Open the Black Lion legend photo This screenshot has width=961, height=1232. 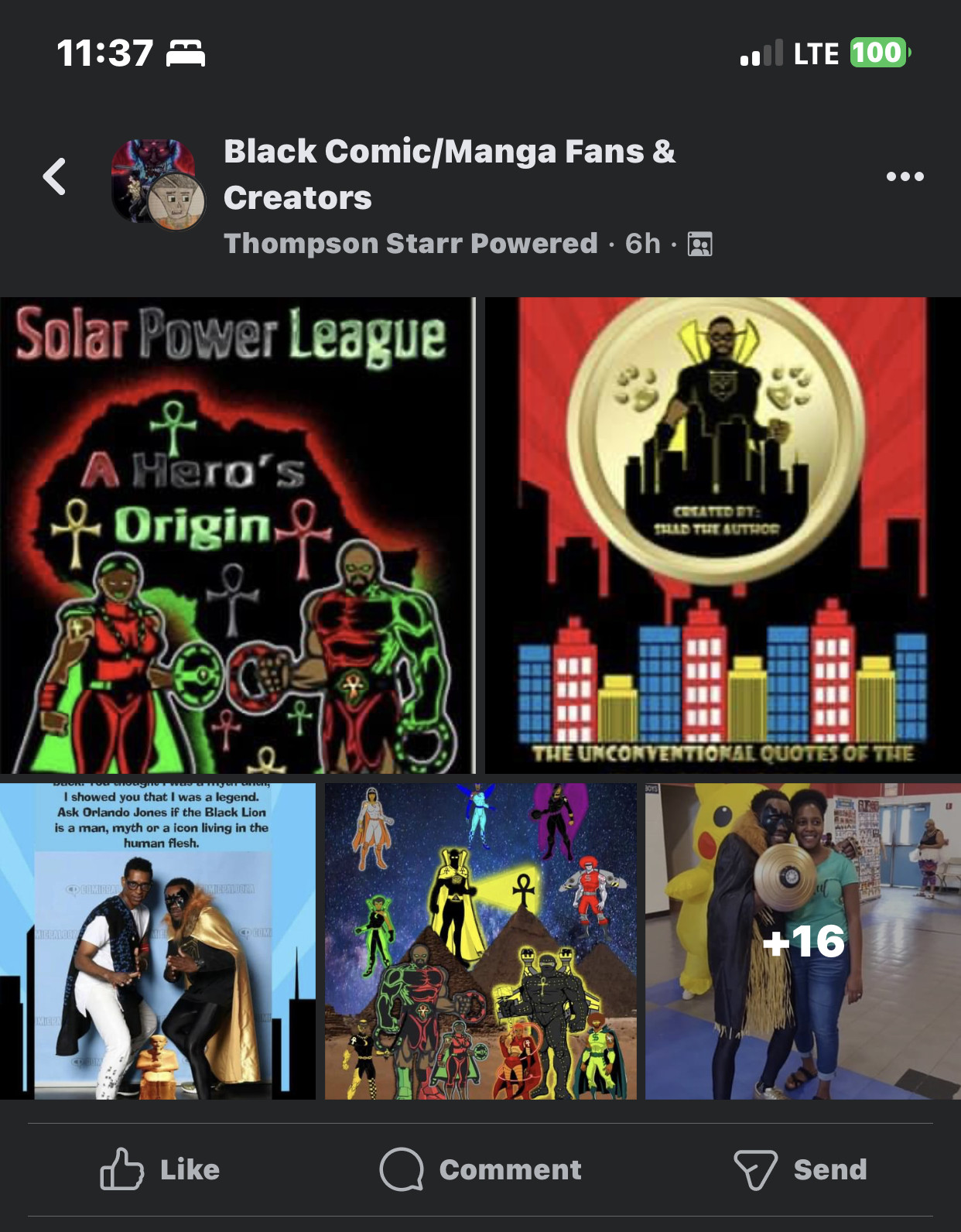[158, 941]
